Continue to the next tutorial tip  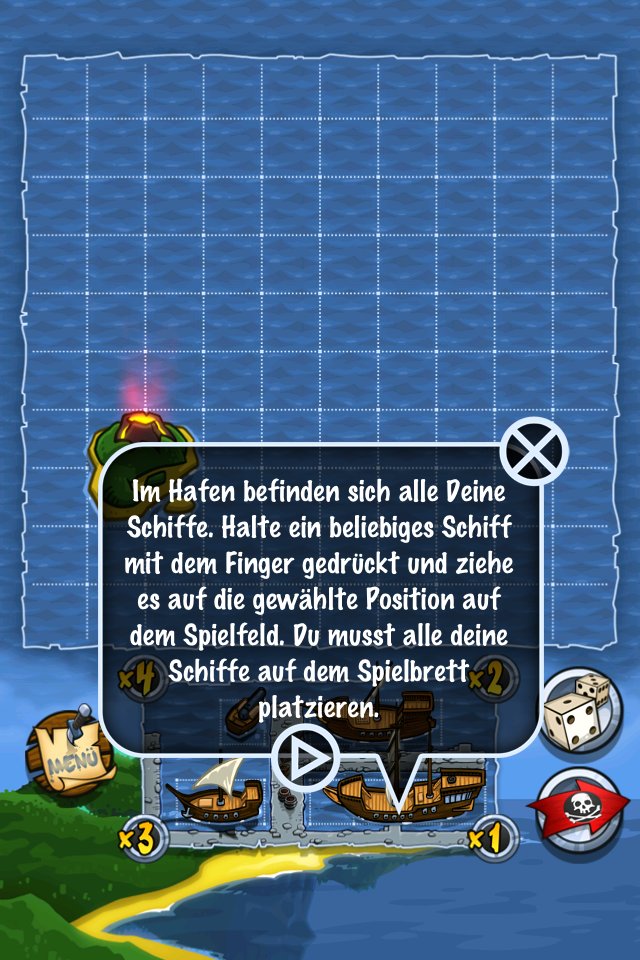[305, 757]
